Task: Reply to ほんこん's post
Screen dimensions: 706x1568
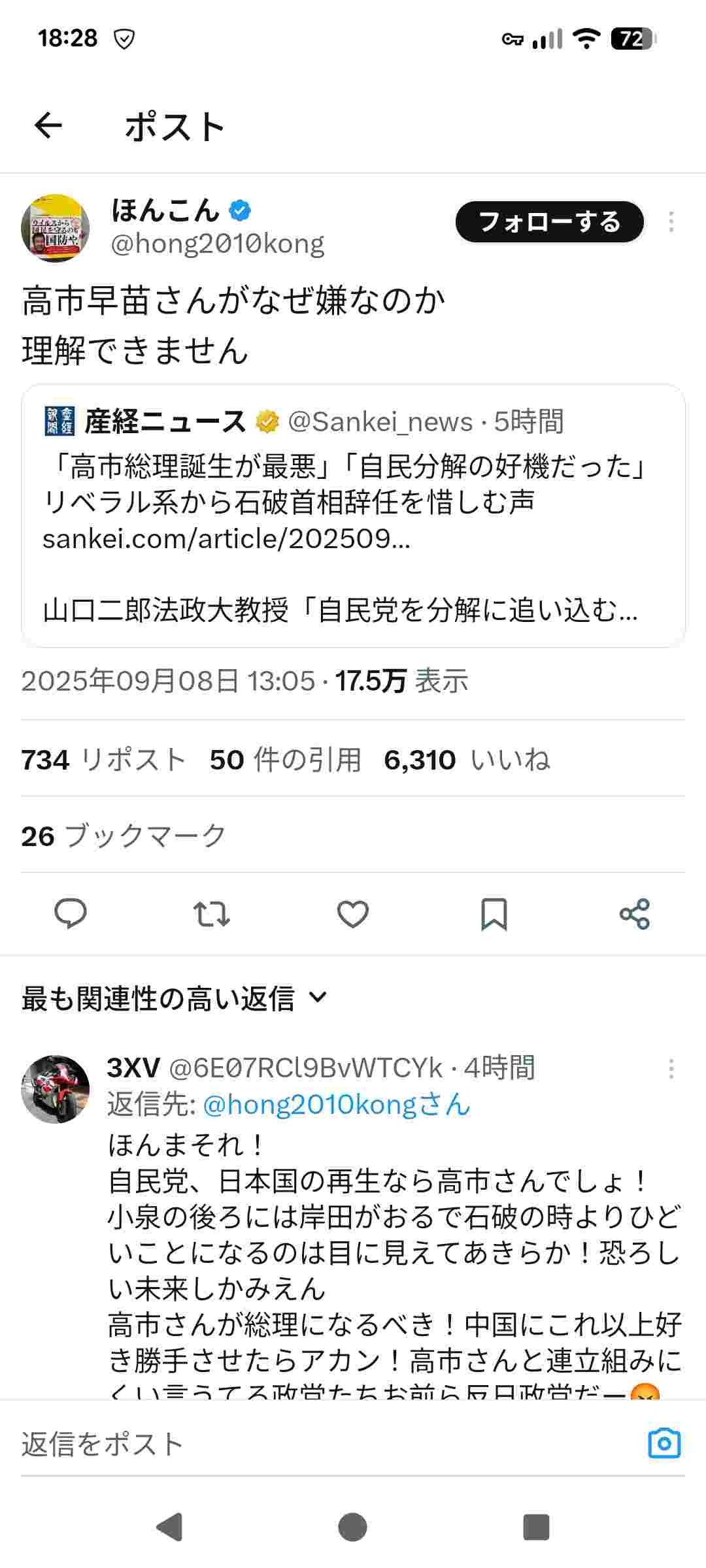Action: (71, 913)
